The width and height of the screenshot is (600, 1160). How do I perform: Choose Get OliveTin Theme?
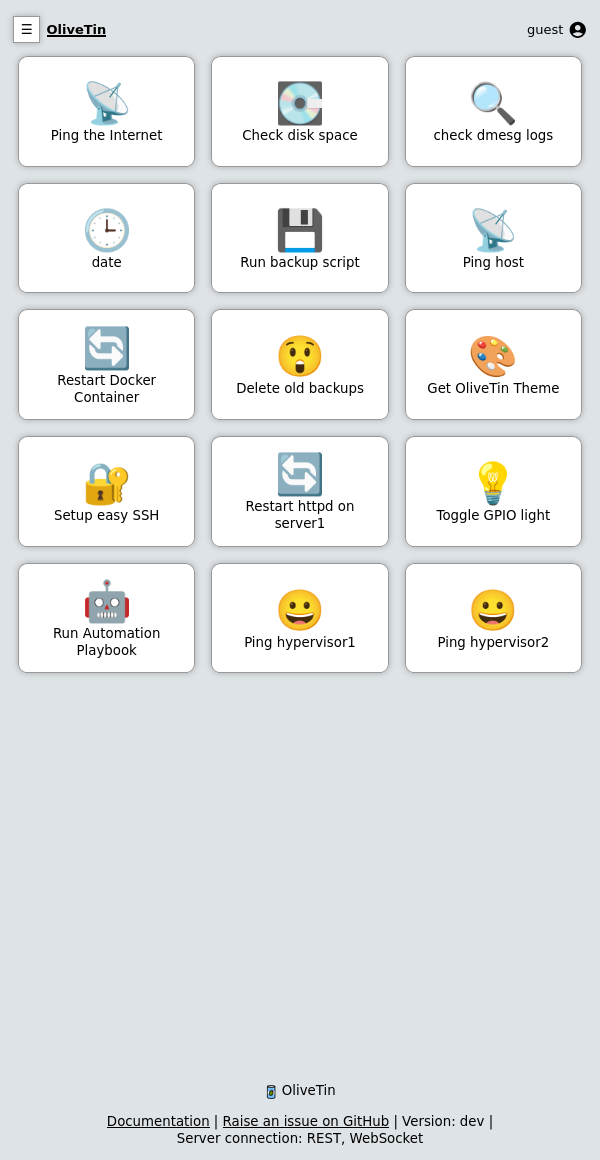click(x=493, y=364)
